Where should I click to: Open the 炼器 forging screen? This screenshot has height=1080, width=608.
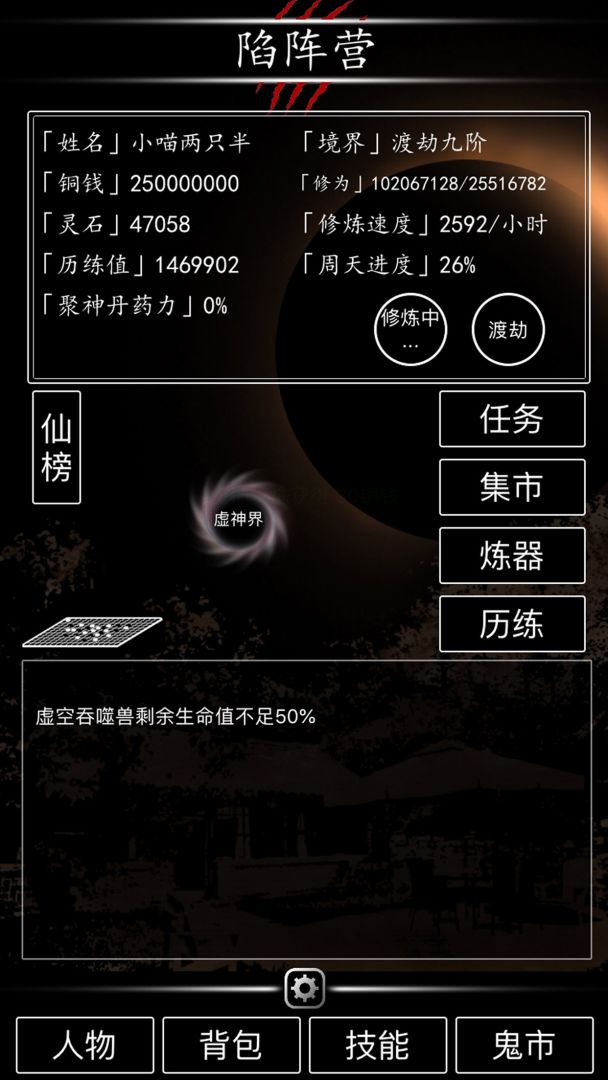click(512, 556)
